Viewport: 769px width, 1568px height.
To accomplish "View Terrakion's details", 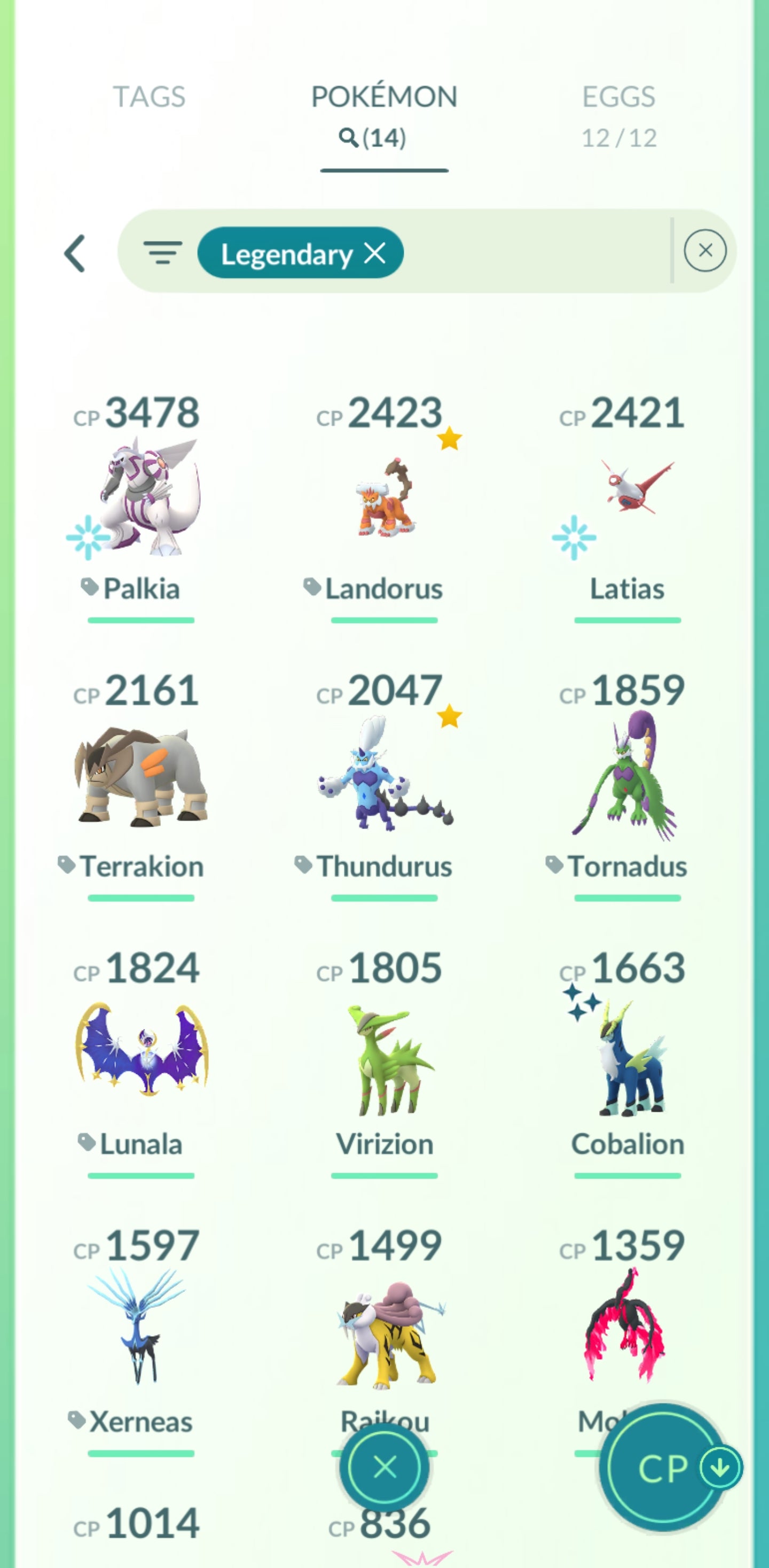I will pyautogui.click(x=141, y=776).
